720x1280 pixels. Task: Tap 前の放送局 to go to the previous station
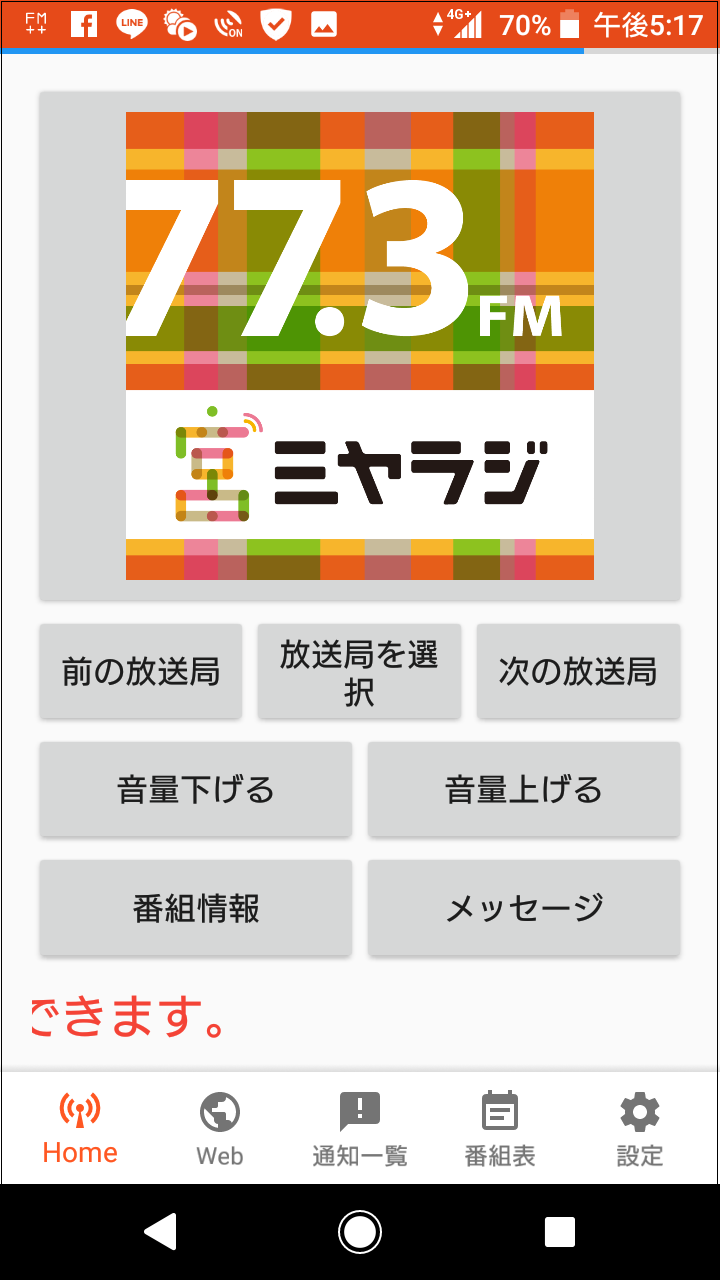click(141, 671)
